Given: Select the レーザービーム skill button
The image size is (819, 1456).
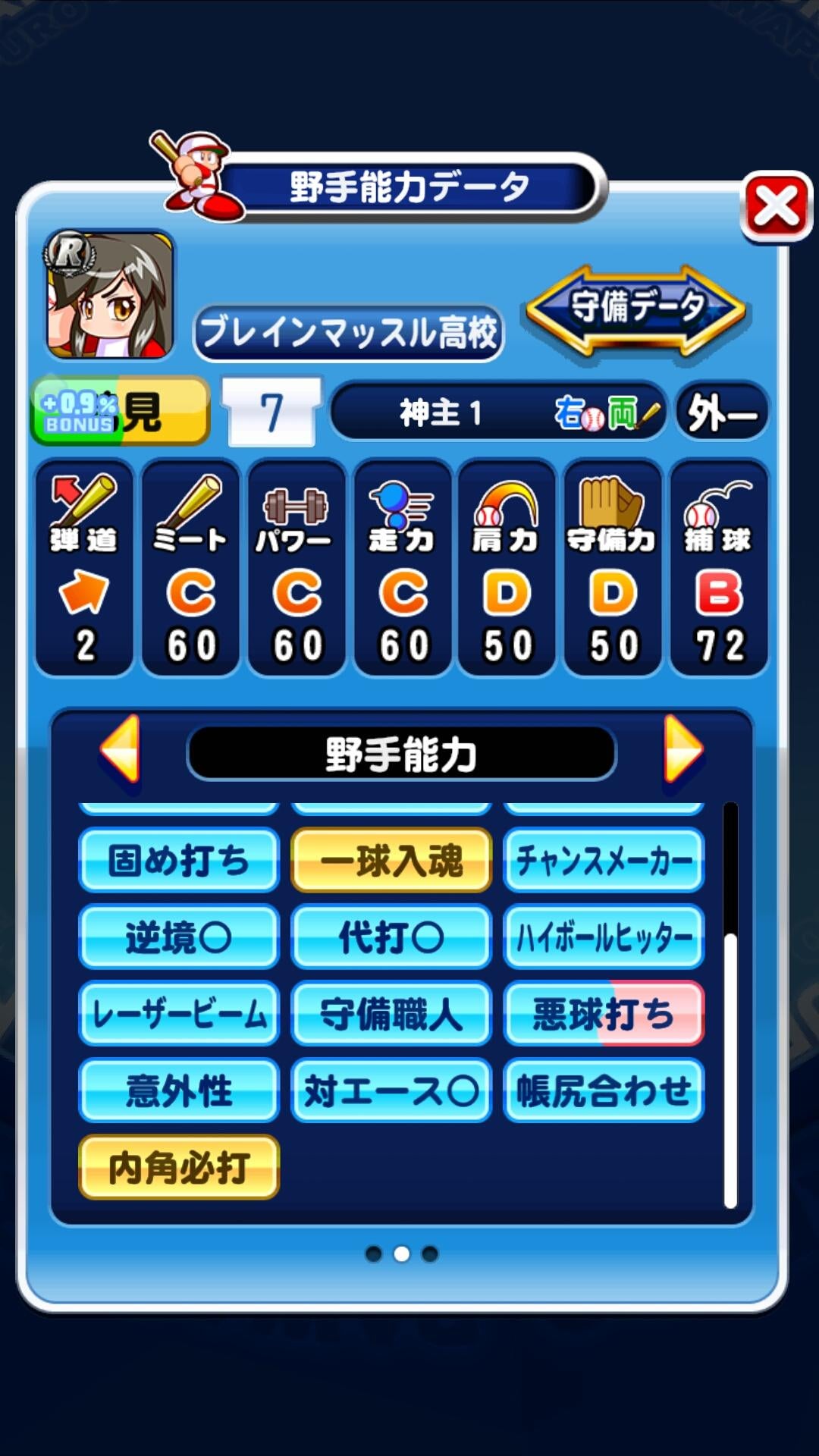Looking at the screenshot, I should pos(178,1014).
